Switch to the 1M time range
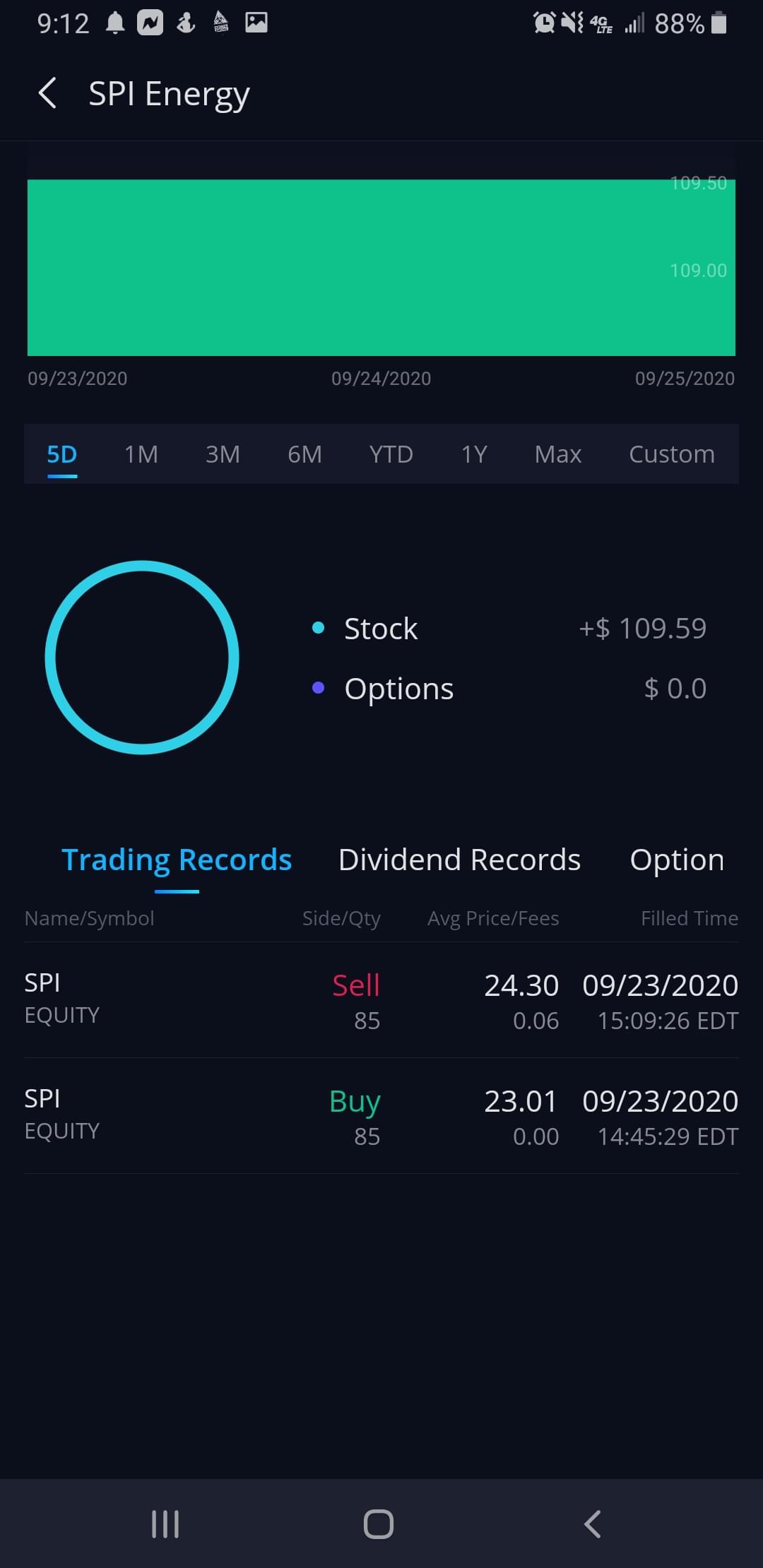The height and width of the screenshot is (1568, 763). pos(141,454)
